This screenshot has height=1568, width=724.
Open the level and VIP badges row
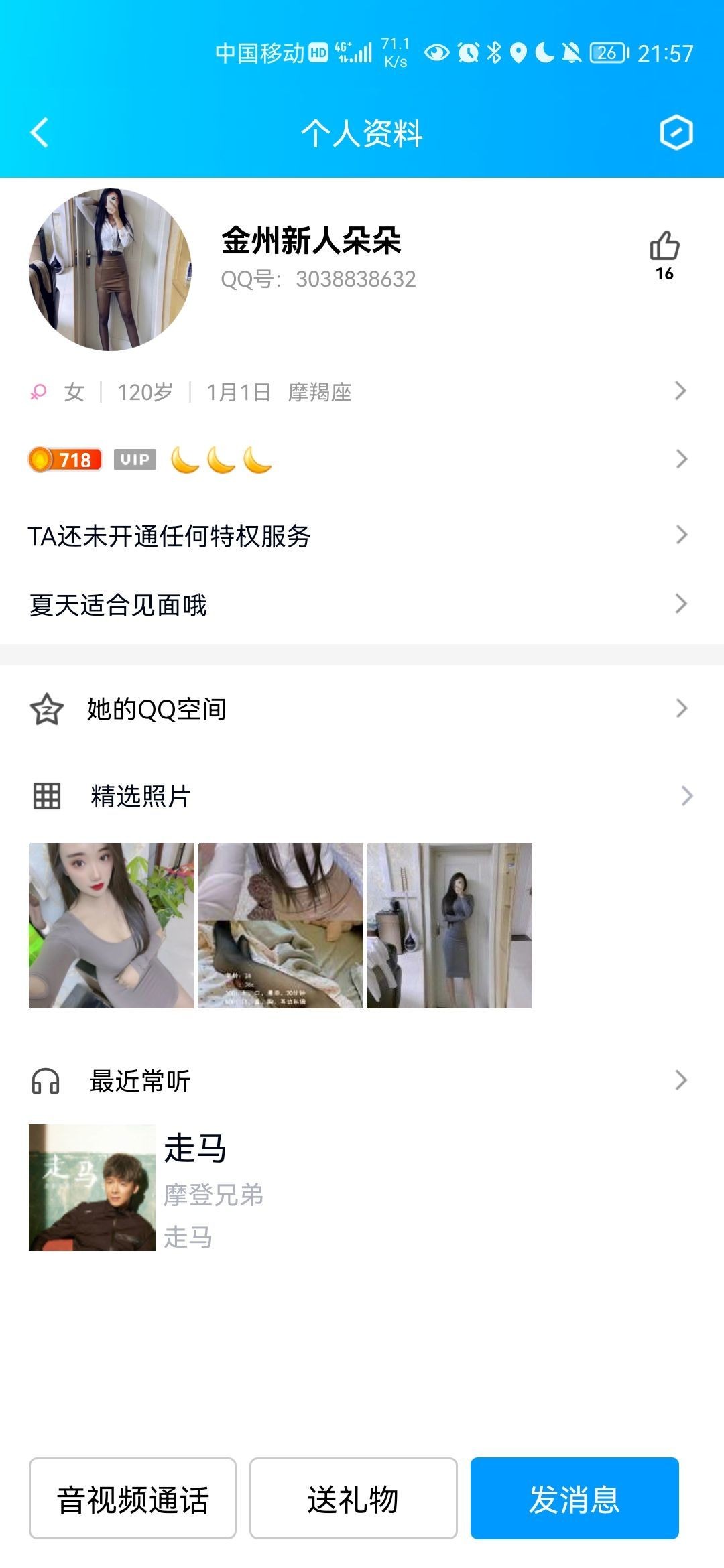[x=362, y=460]
